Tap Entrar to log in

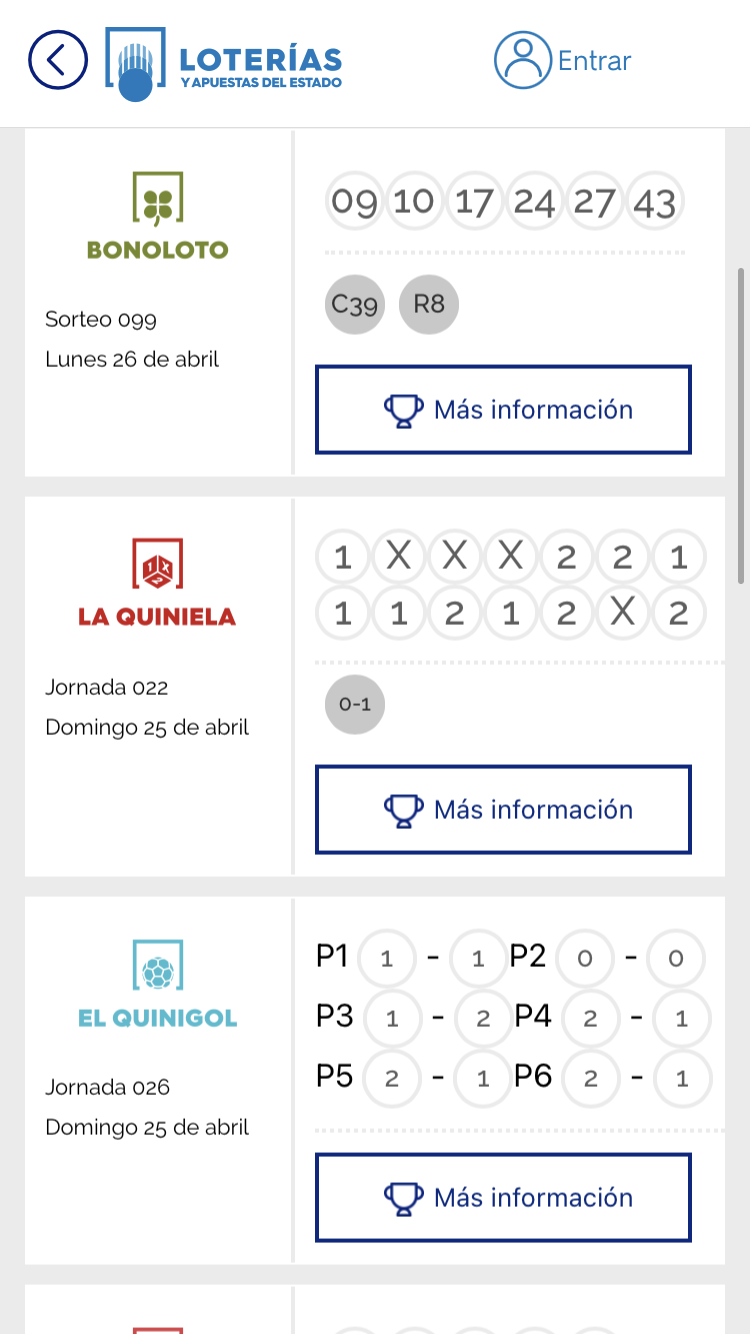pos(563,60)
